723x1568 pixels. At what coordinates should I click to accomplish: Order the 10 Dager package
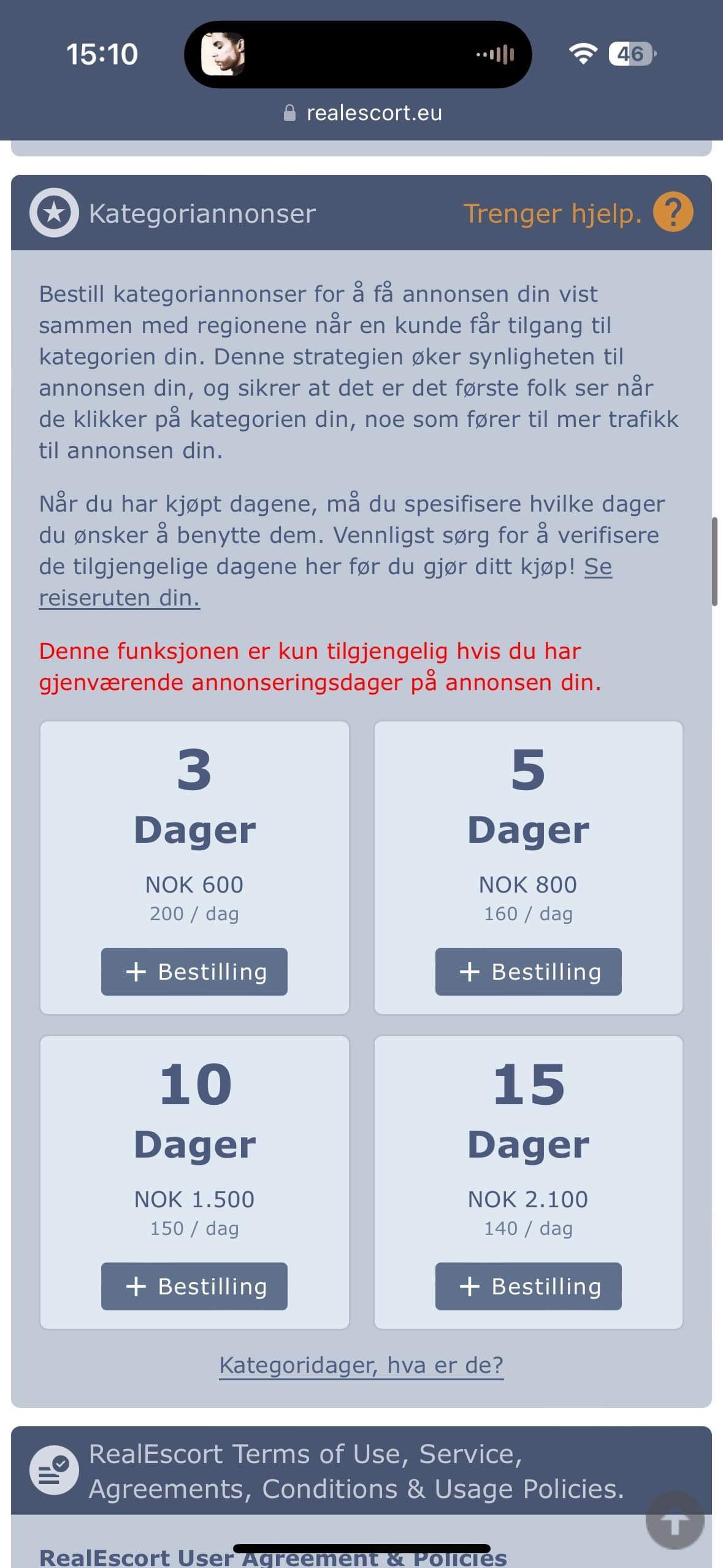pos(194,1286)
